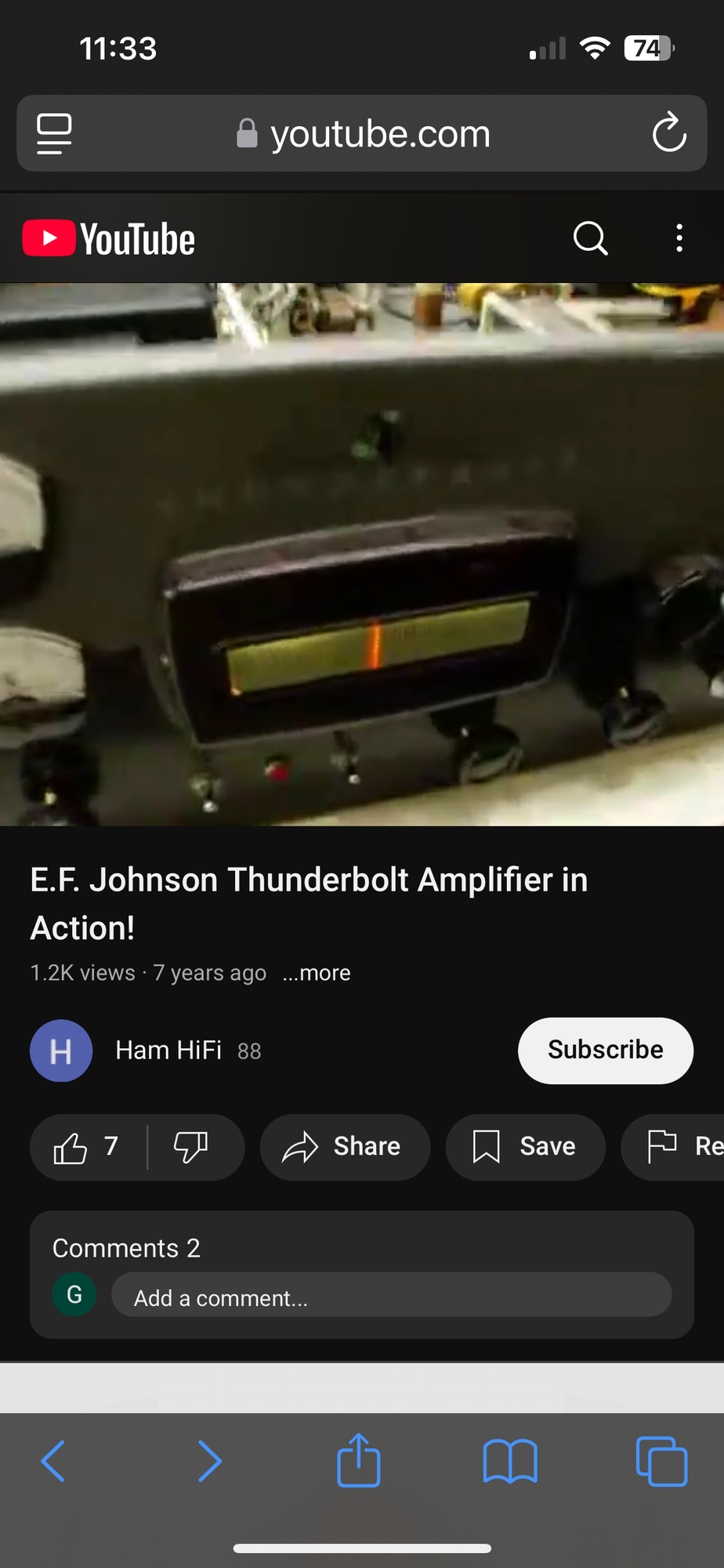Image resolution: width=724 pixels, height=1568 pixels.
Task: Go back to the previous page
Action: [x=52, y=1461]
